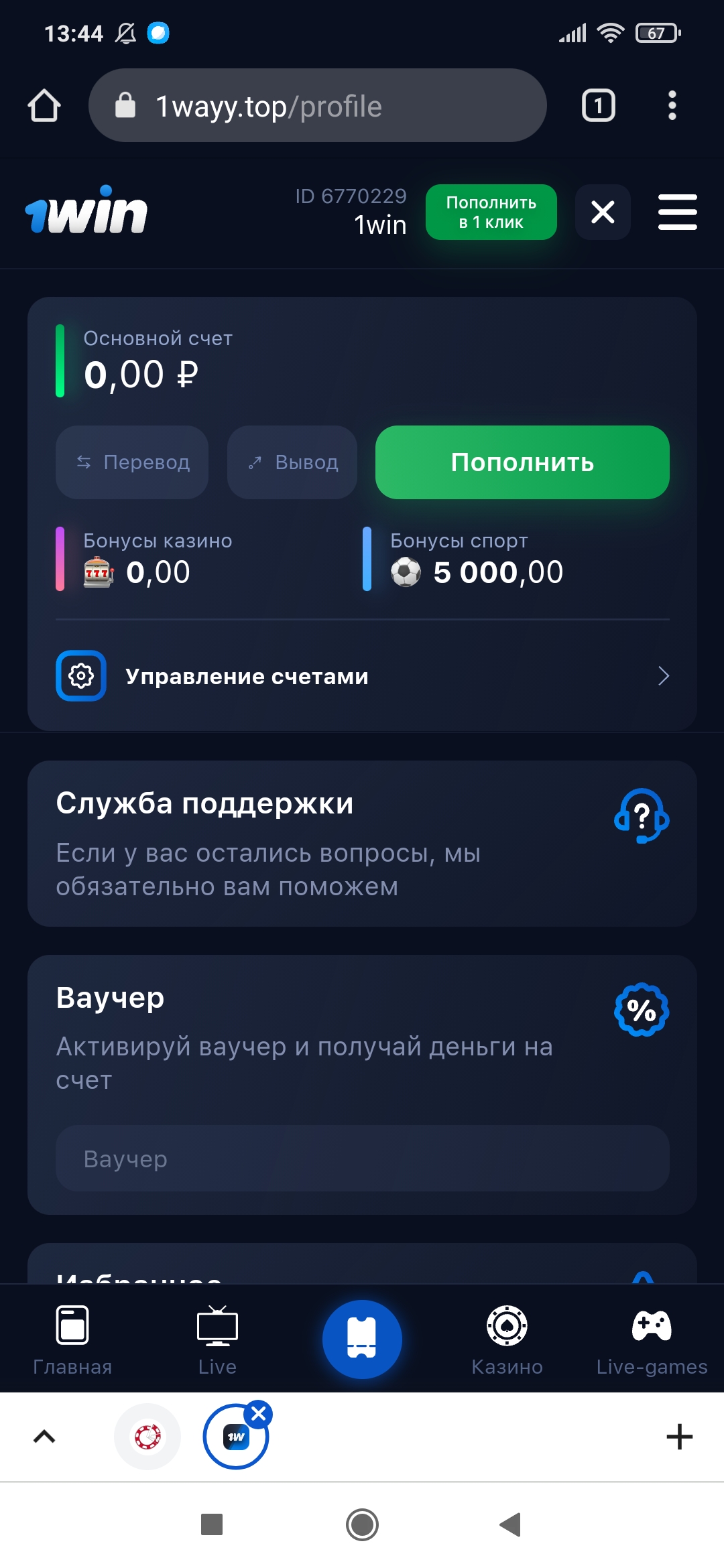Collapse the browser tab strip arrow

44,1437
